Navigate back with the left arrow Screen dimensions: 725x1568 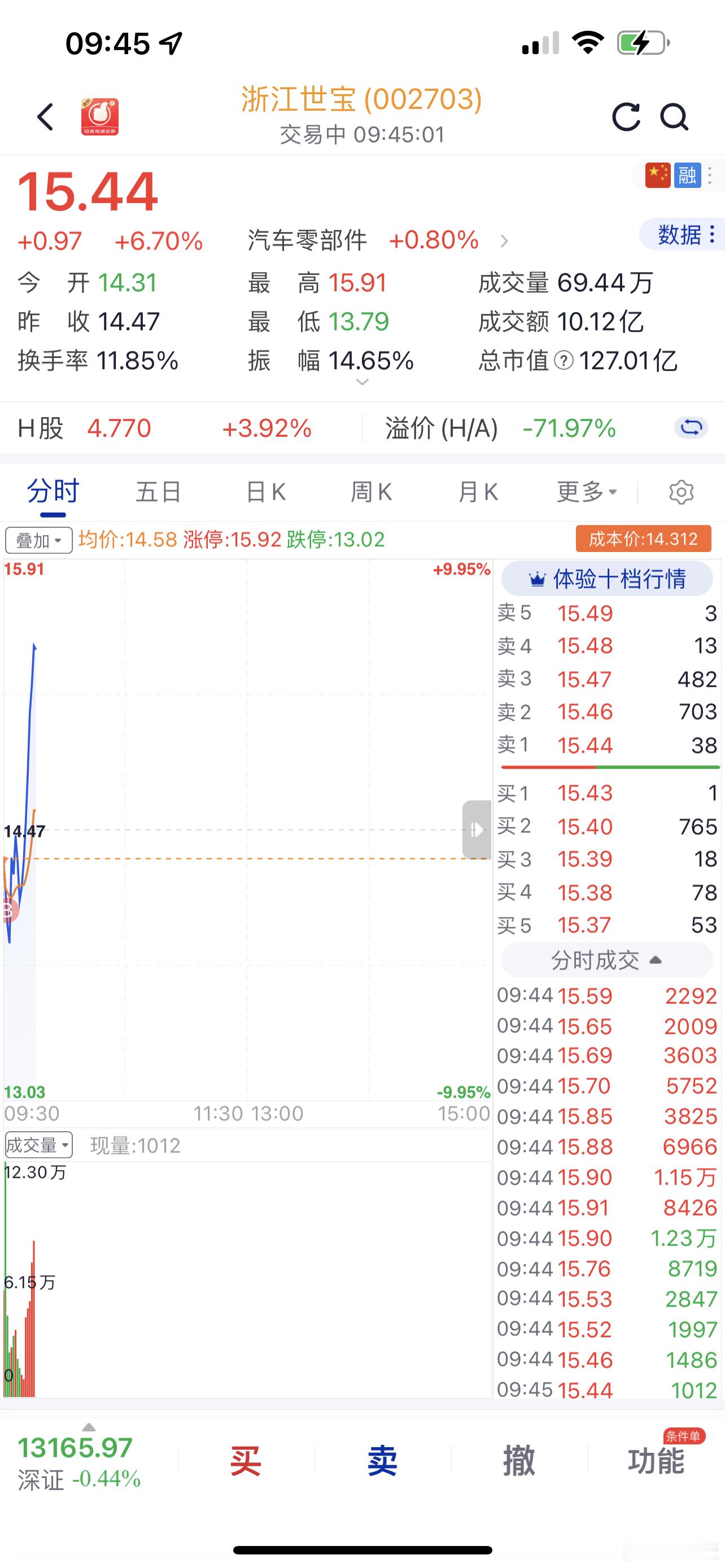[44, 116]
